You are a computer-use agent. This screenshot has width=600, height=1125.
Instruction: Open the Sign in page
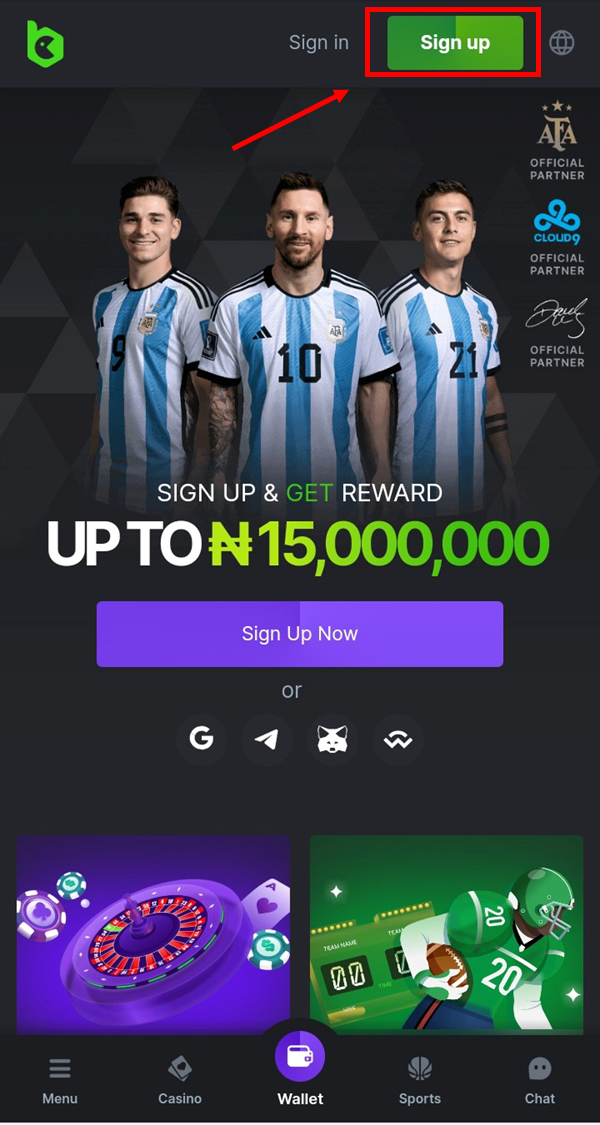pyautogui.click(x=319, y=42)
